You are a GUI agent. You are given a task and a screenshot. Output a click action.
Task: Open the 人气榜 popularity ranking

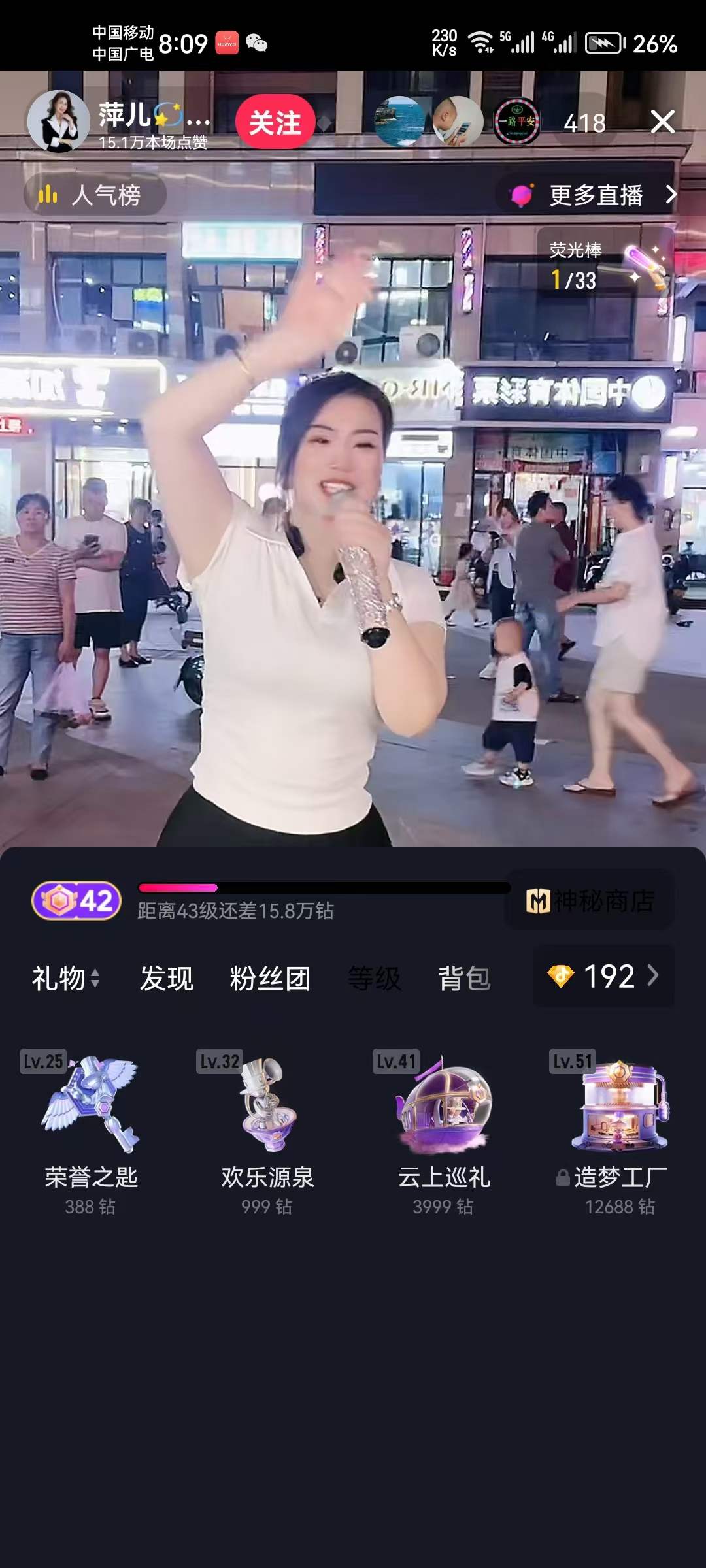pos(95,195)
